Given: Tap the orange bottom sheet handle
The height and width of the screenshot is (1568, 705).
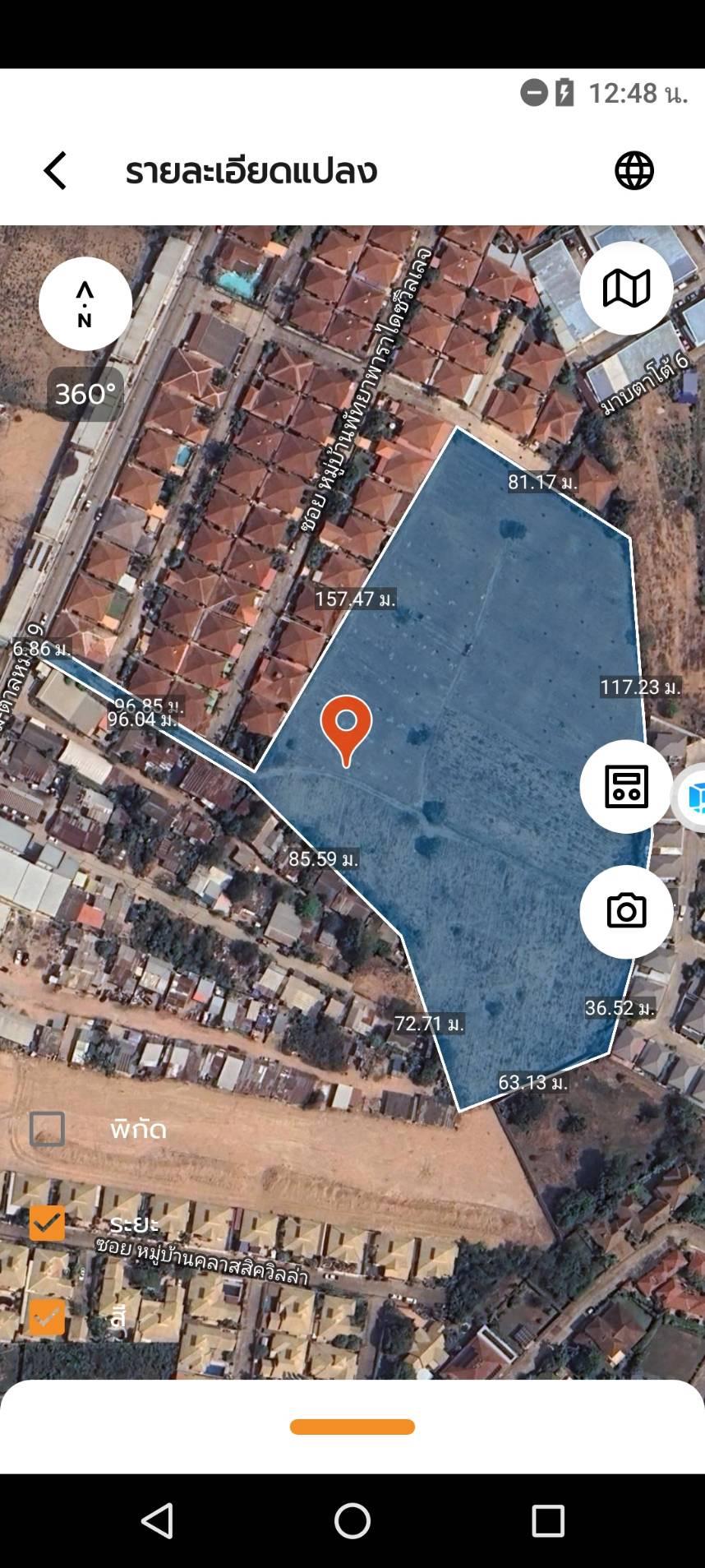Looking at the screenshot, I should click(352, 1427).
